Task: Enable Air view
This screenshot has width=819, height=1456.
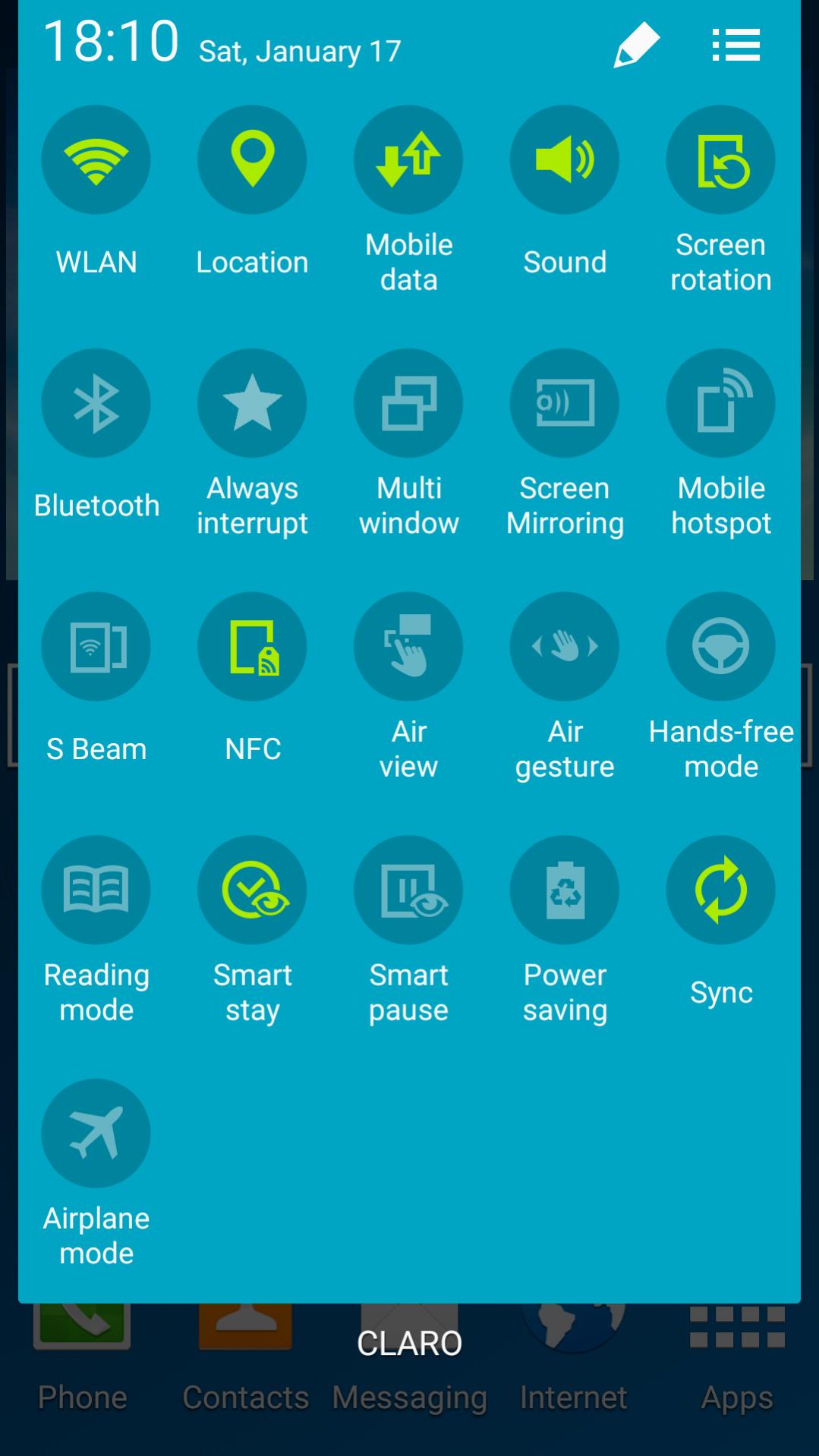Action: click(x=408, y=647)
